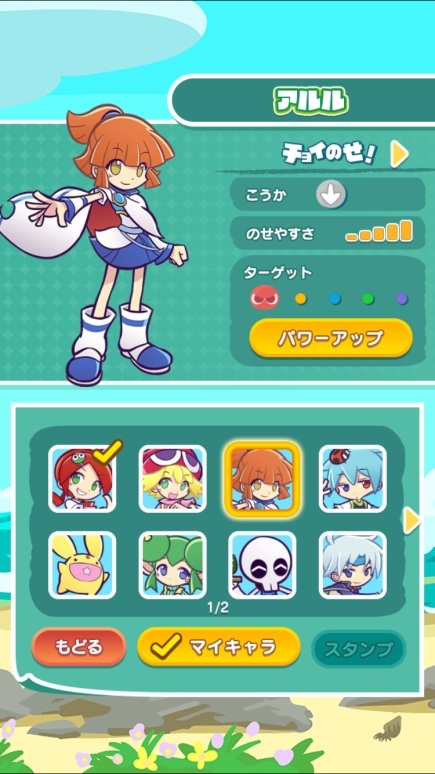Pick the light-blue-haired character with mismatched eyes
The width and height of the screenshot is (435, 774).
click(353, 479)
